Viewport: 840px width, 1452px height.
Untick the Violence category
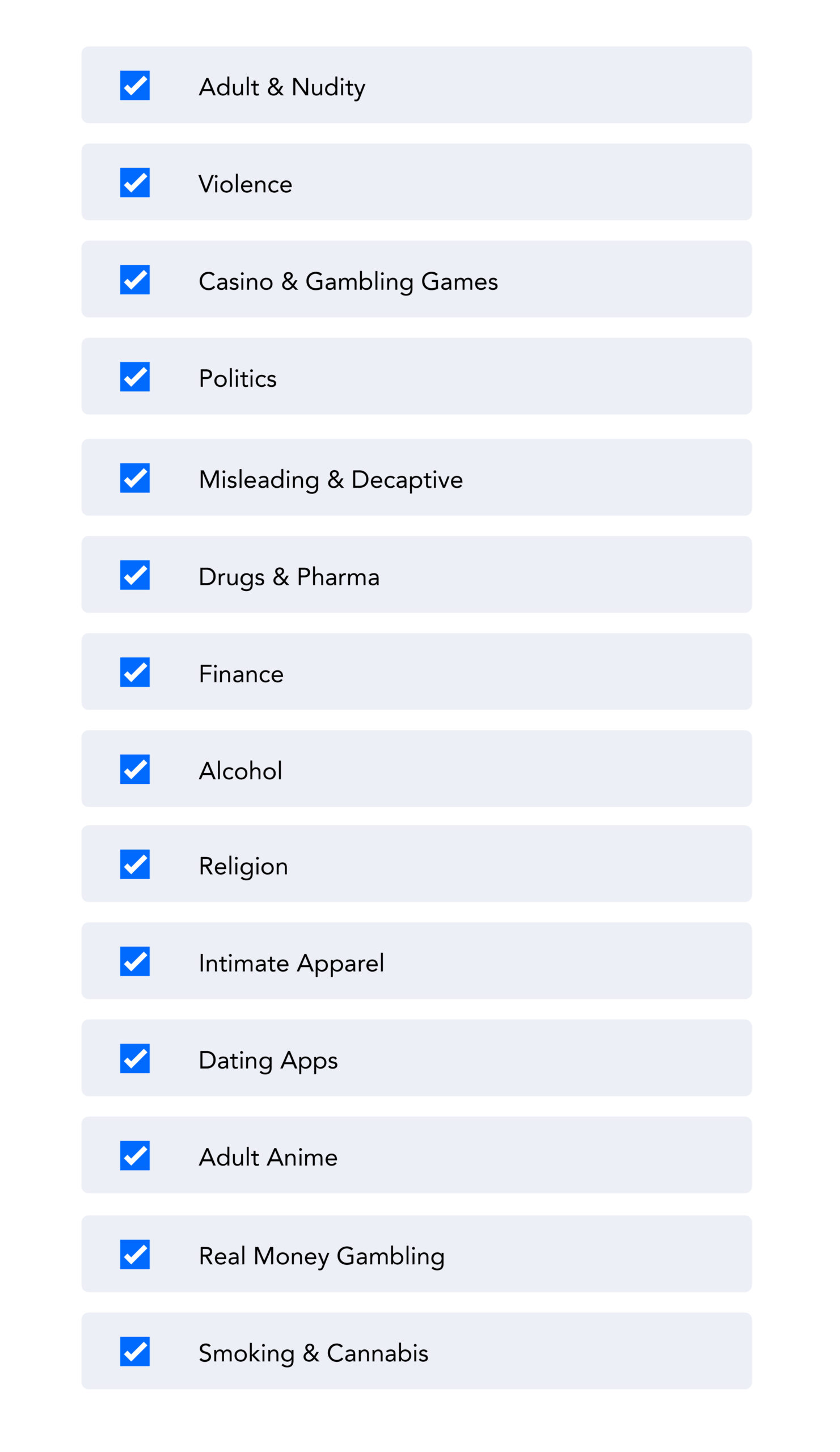pyautogui.click(x=135, y=183)
